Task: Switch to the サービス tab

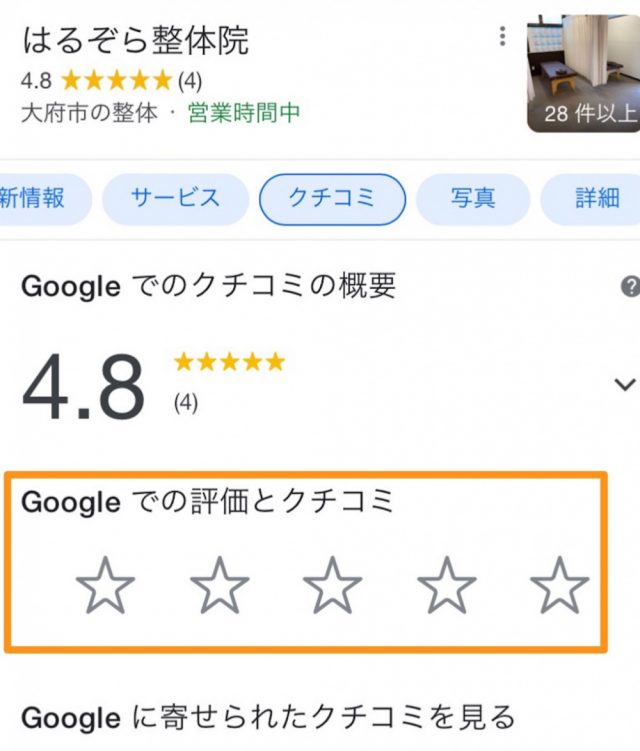Action: click(174, 198)
